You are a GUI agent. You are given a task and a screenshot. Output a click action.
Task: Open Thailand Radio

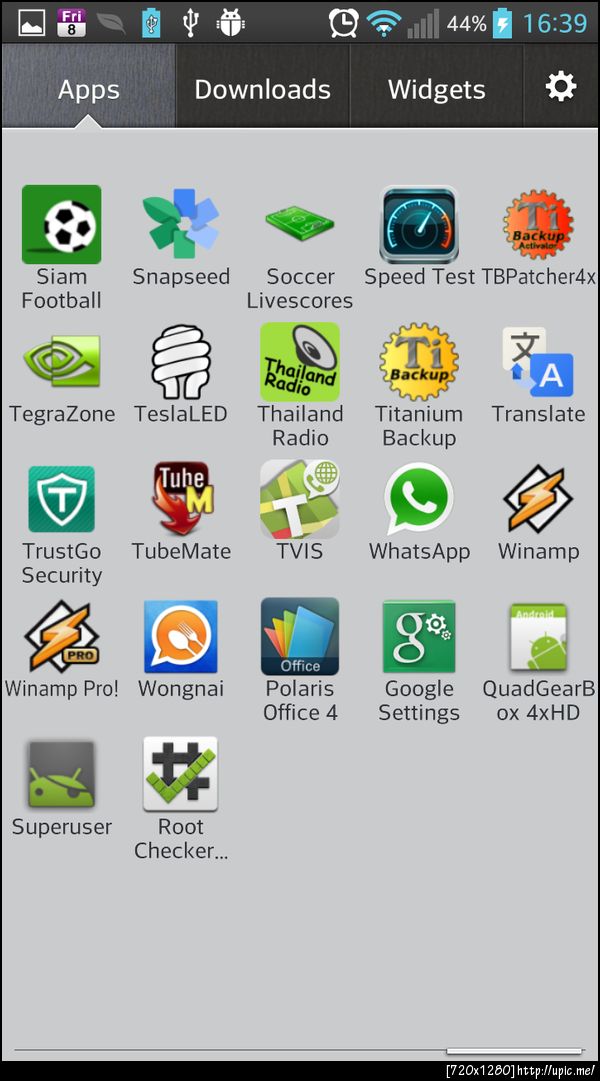coord(300,361)
